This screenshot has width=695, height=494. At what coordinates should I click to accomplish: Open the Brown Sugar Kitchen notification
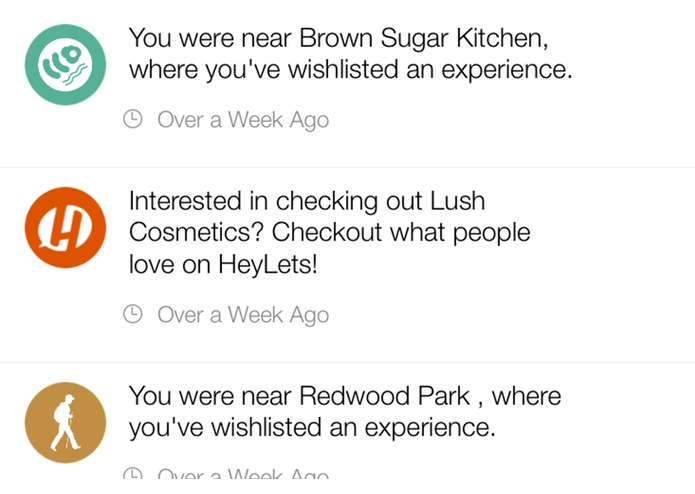[x=350, y=56]
